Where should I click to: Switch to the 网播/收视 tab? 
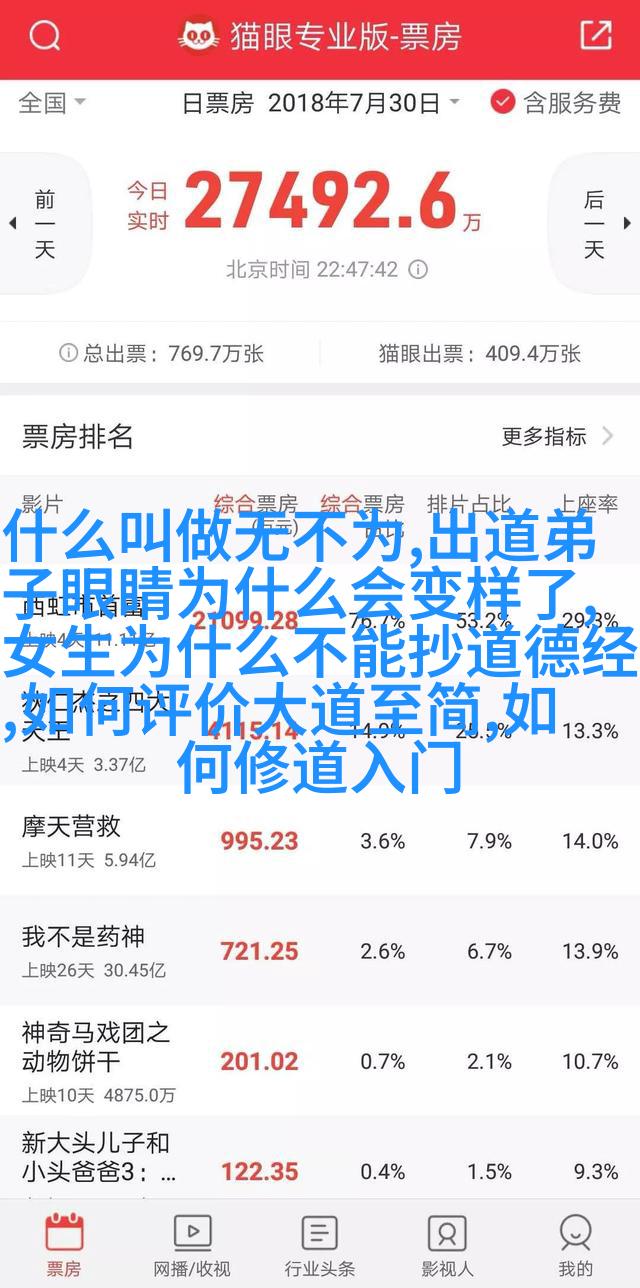point(192,1243)
